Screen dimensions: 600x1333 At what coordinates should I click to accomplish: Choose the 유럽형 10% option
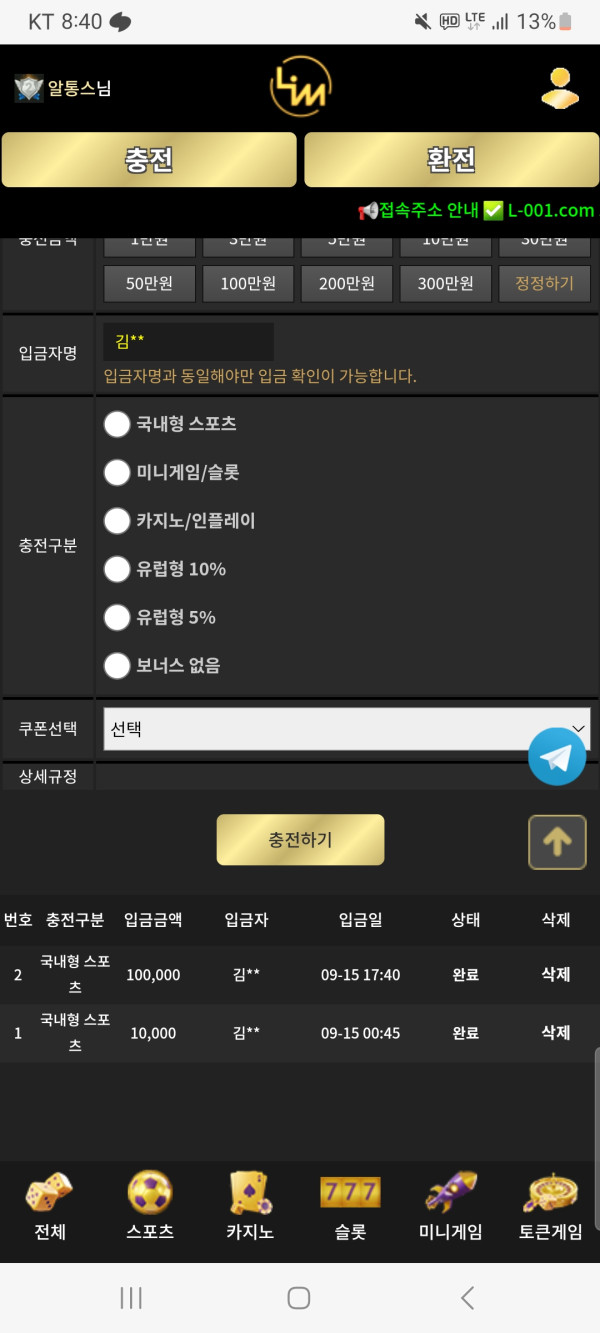pyautogui.click(x=118, y=569)
